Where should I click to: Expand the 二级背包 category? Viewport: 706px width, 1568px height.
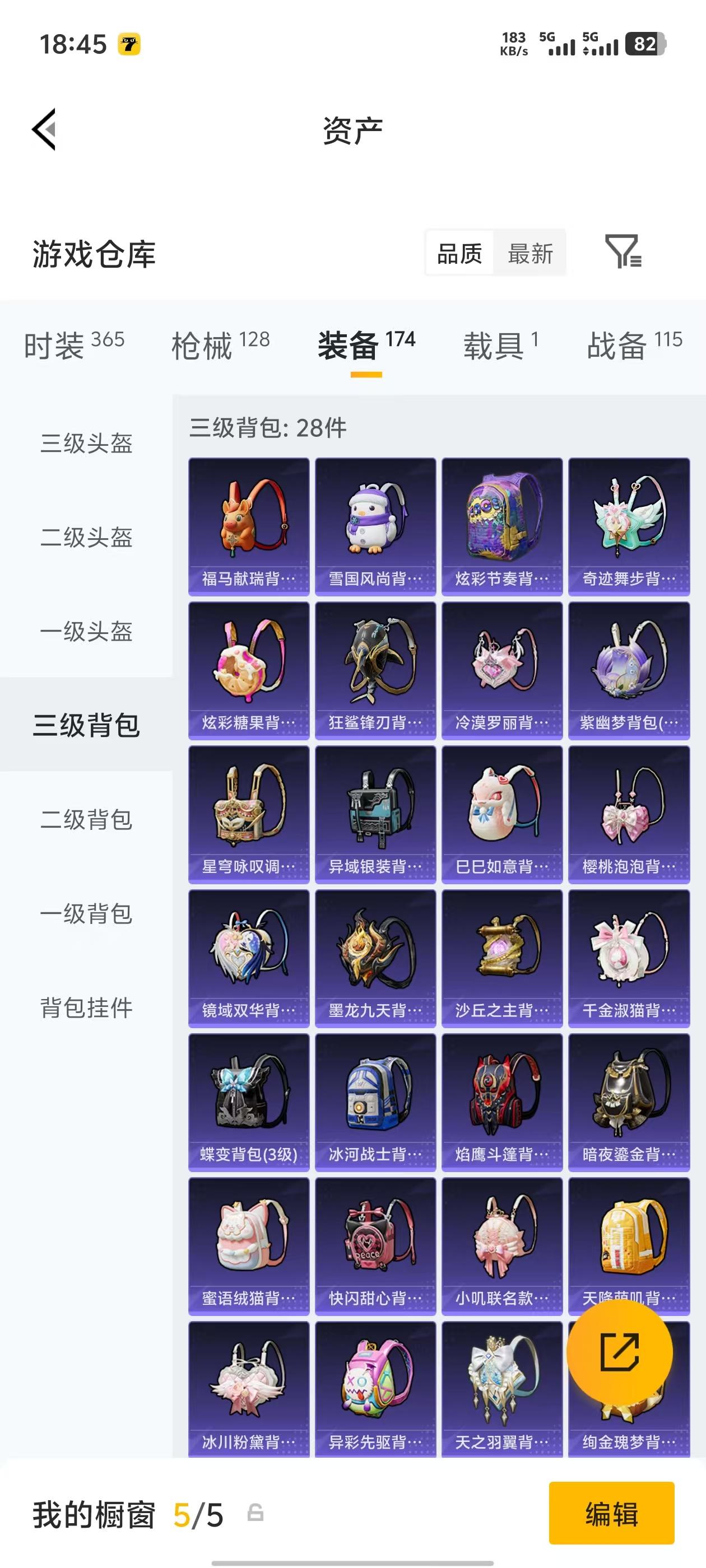(86, 820)
